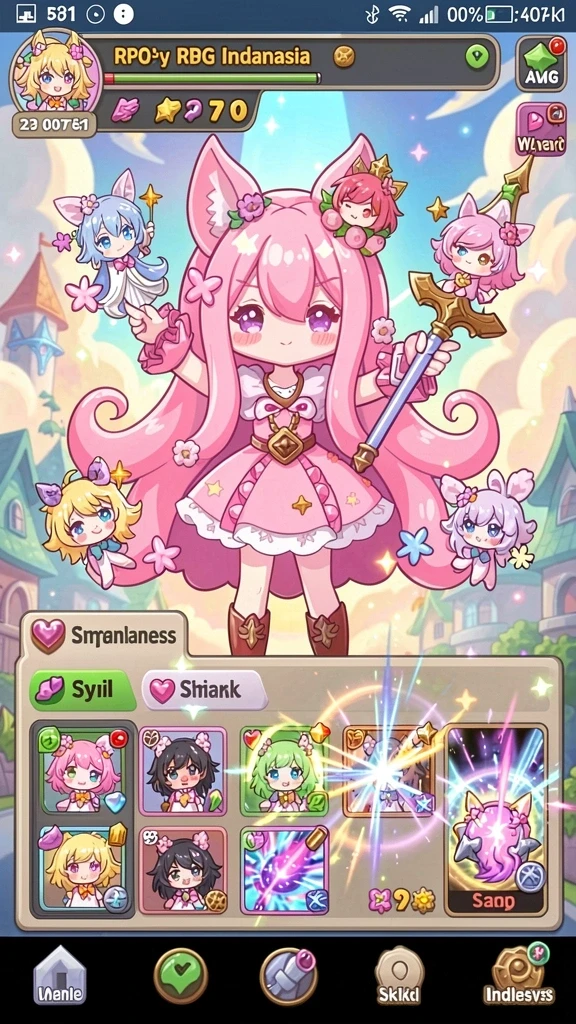Open the player avatar profile
The height and width of the screenshot is (1024, 576).
point(55,73)
